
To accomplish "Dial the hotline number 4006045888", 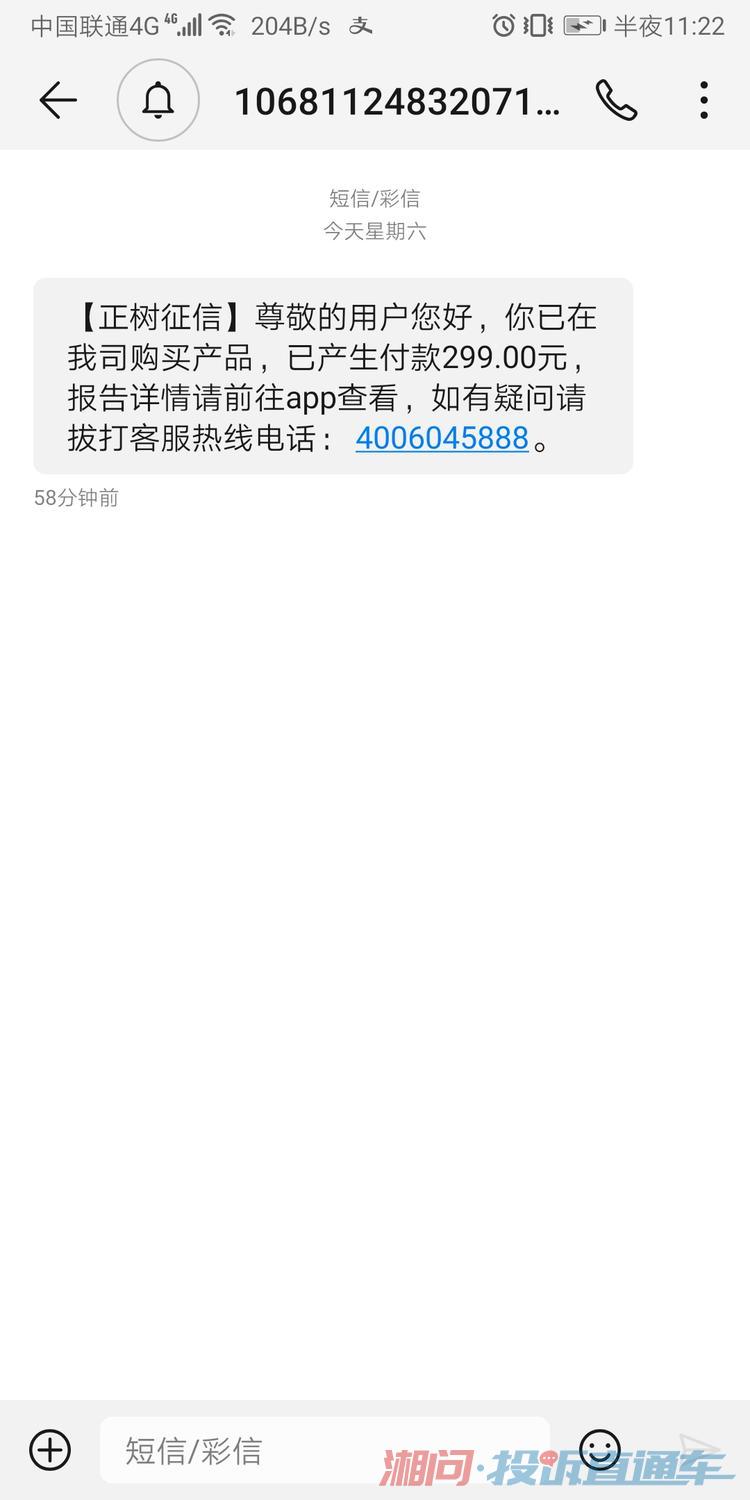I will [x=443, y=437].
